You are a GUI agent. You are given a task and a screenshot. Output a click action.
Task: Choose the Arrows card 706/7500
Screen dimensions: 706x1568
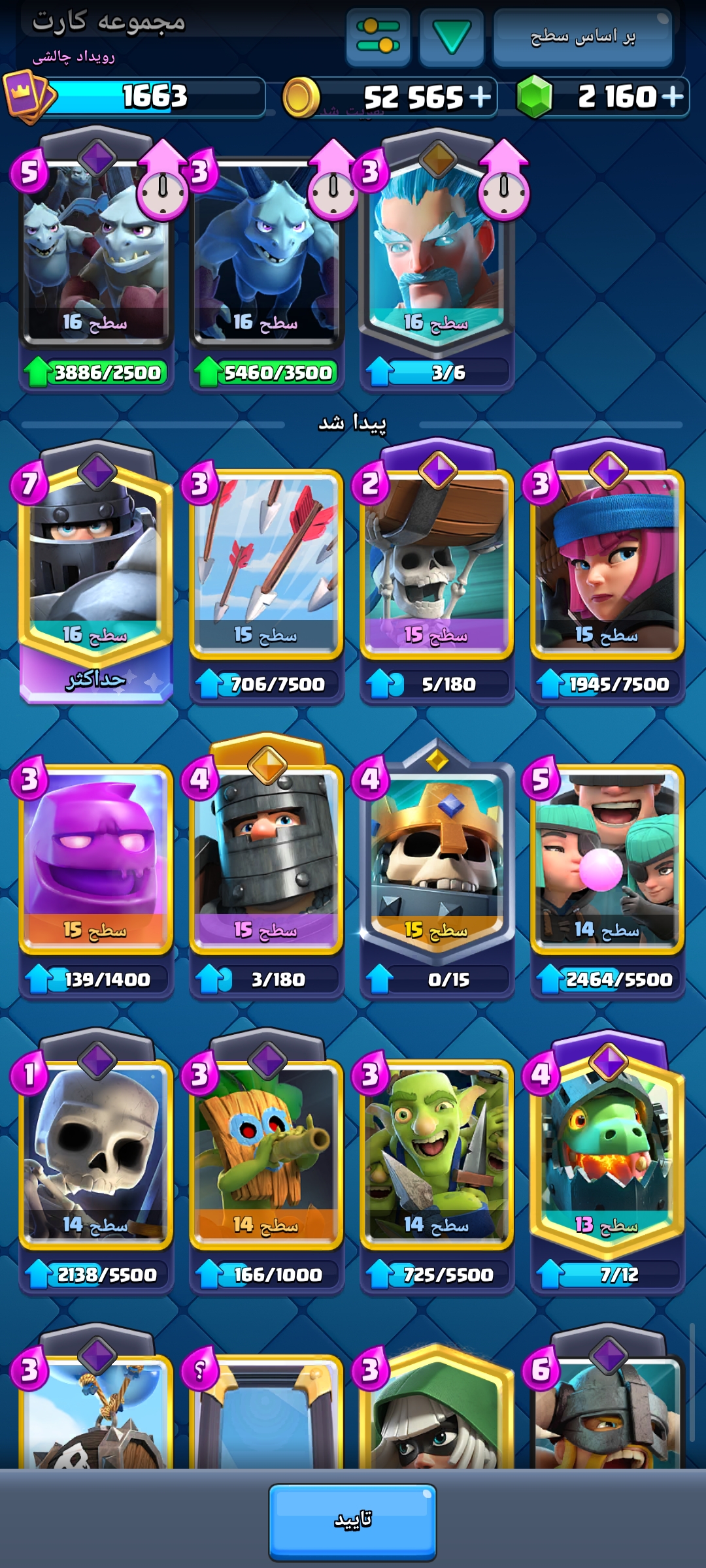tap(266, 586)
